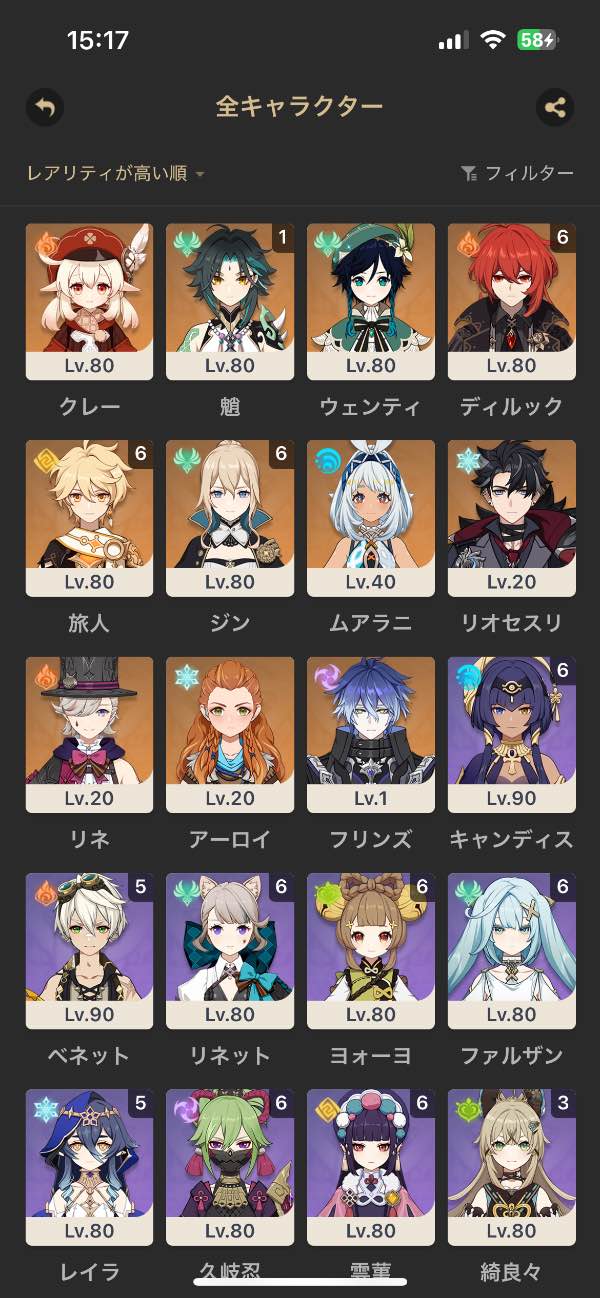Select キャンディス character card

(x=512, y=734)
